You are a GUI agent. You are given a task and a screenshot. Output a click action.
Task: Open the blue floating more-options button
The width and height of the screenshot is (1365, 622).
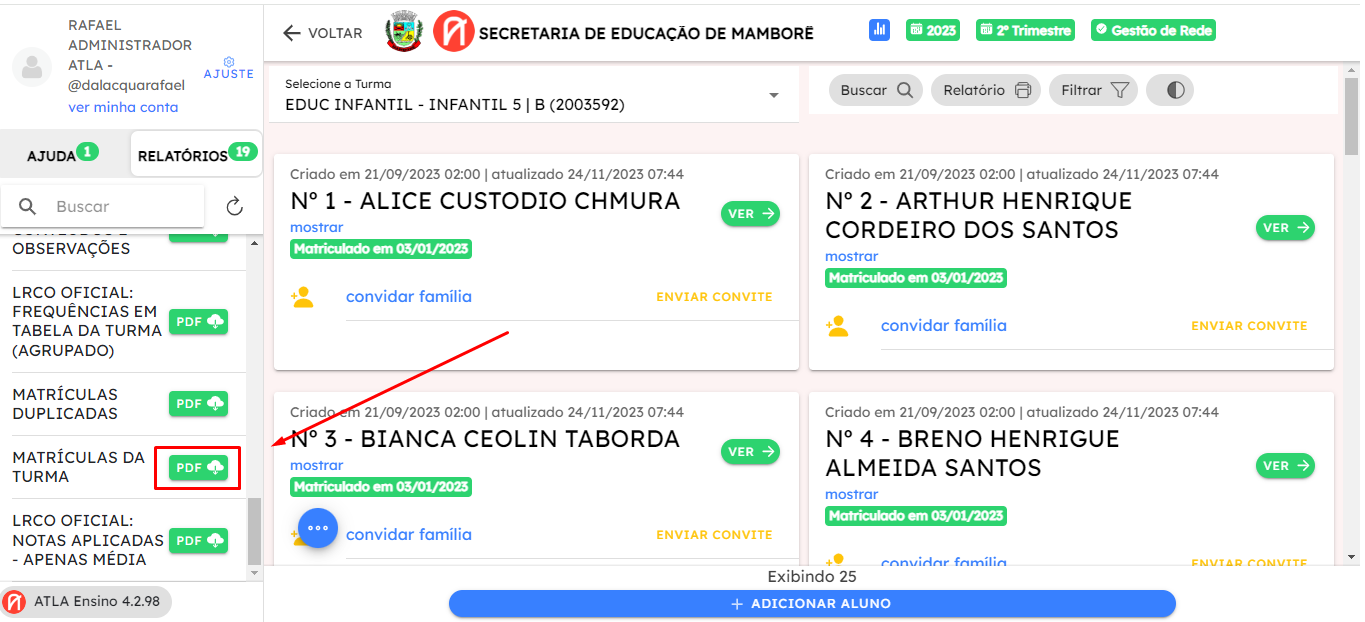[318, 527]
